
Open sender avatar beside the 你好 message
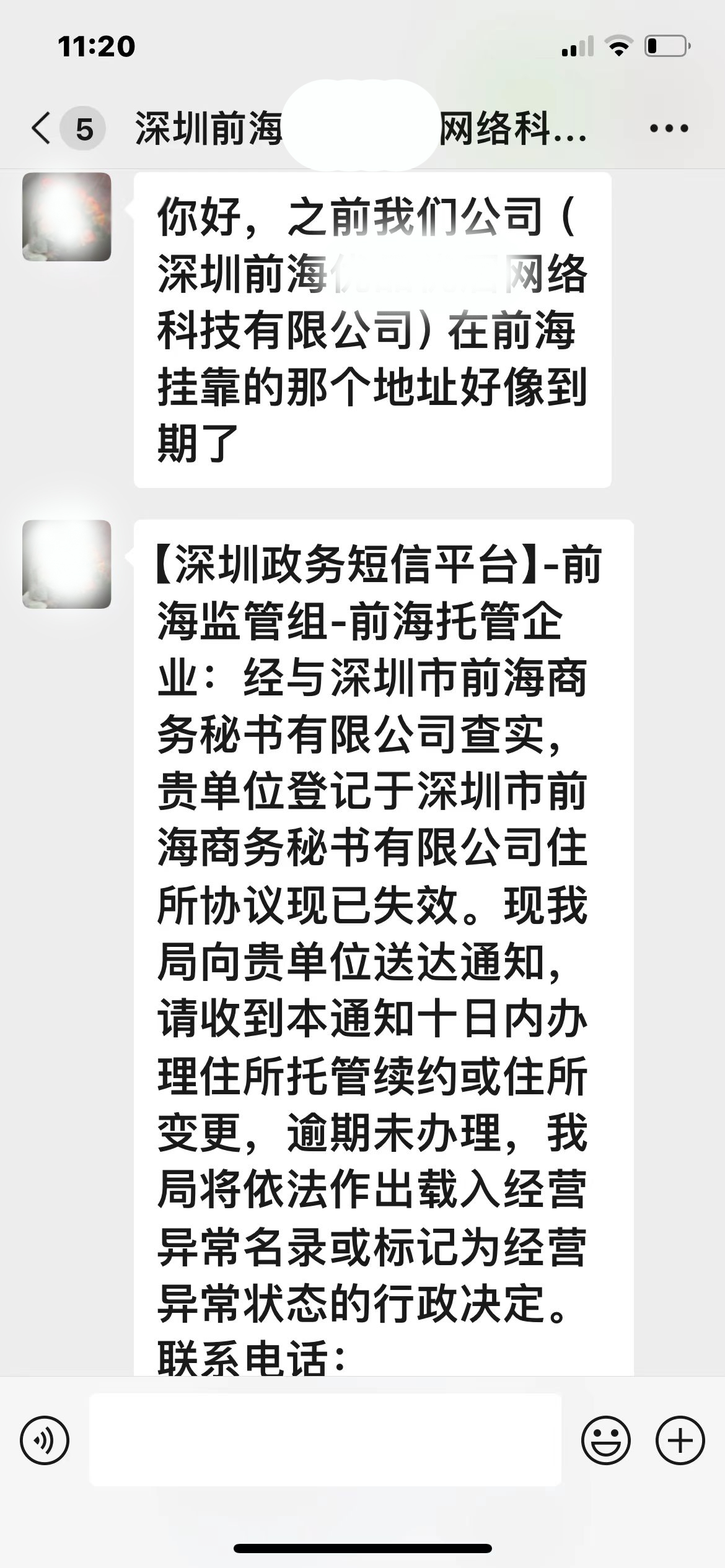[67, 217]
